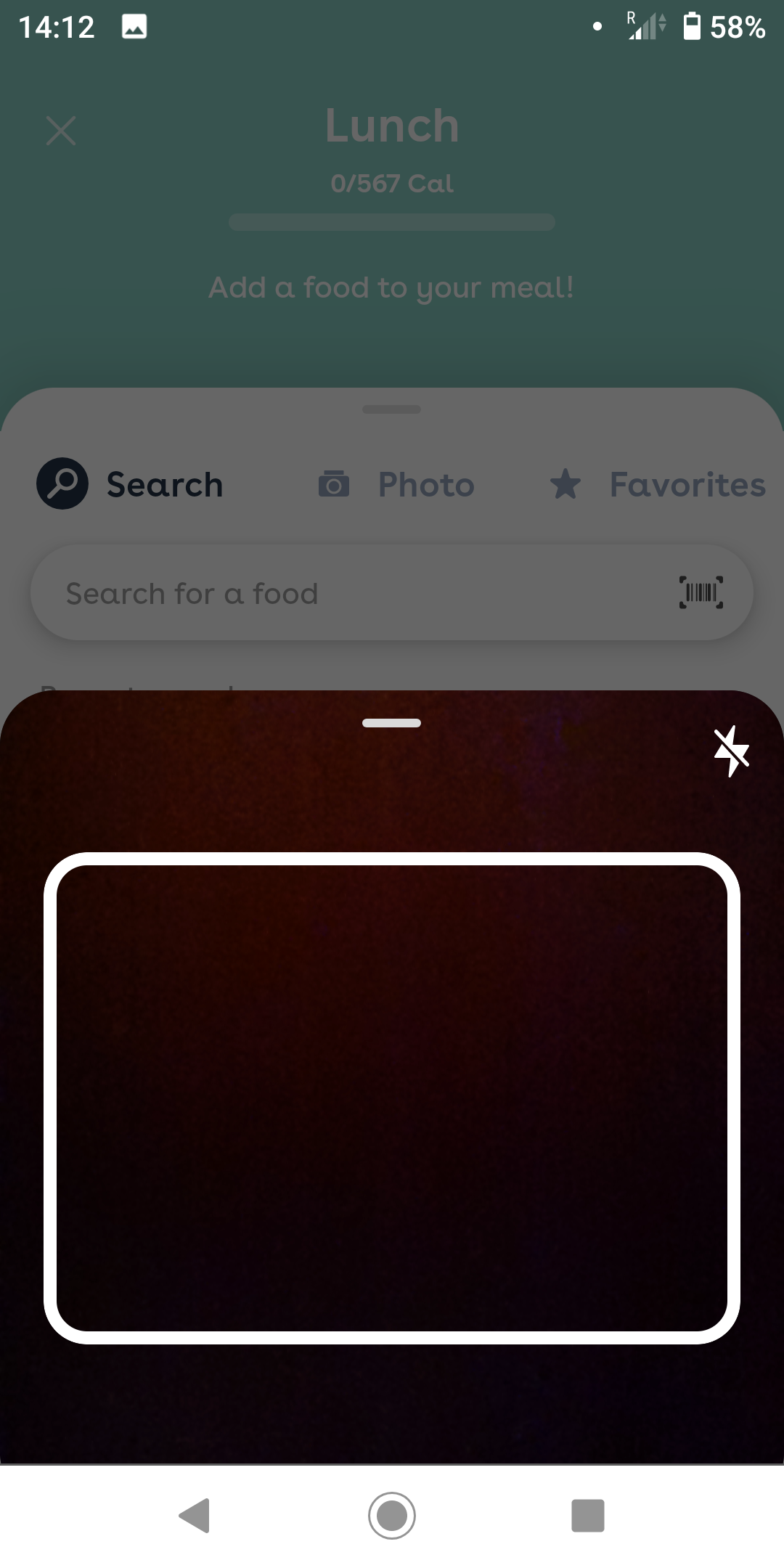This screenshot has height=1568, width=784.
Task: Go back with the system back button
Action: tap(195, 1516)
